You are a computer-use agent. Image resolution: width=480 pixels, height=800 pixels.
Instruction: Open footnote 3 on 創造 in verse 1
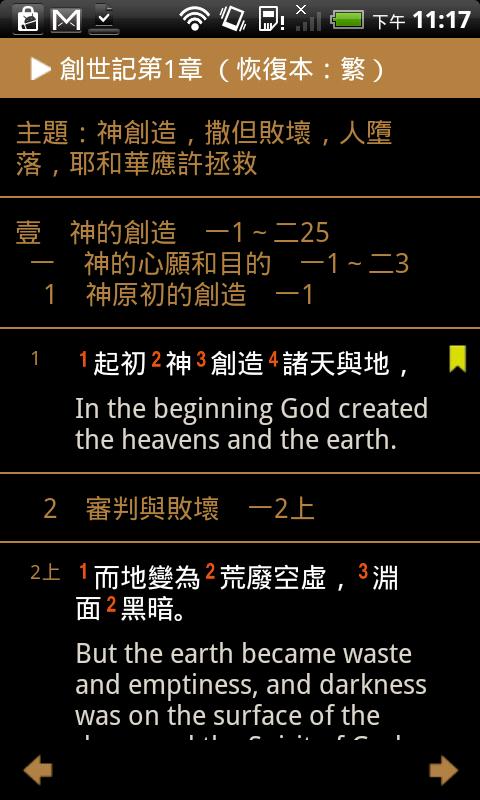tap(201, 360)
